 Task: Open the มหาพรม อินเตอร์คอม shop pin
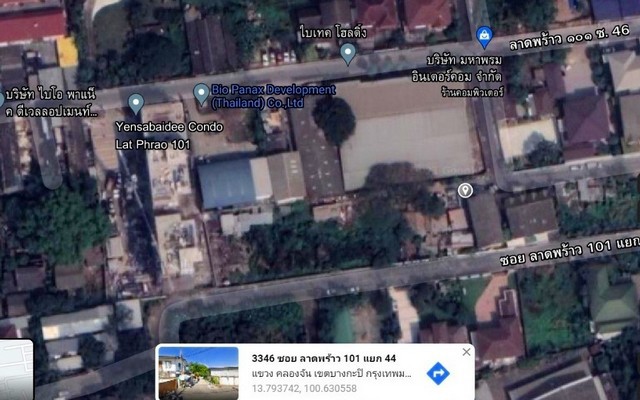[x=485, y=38]
